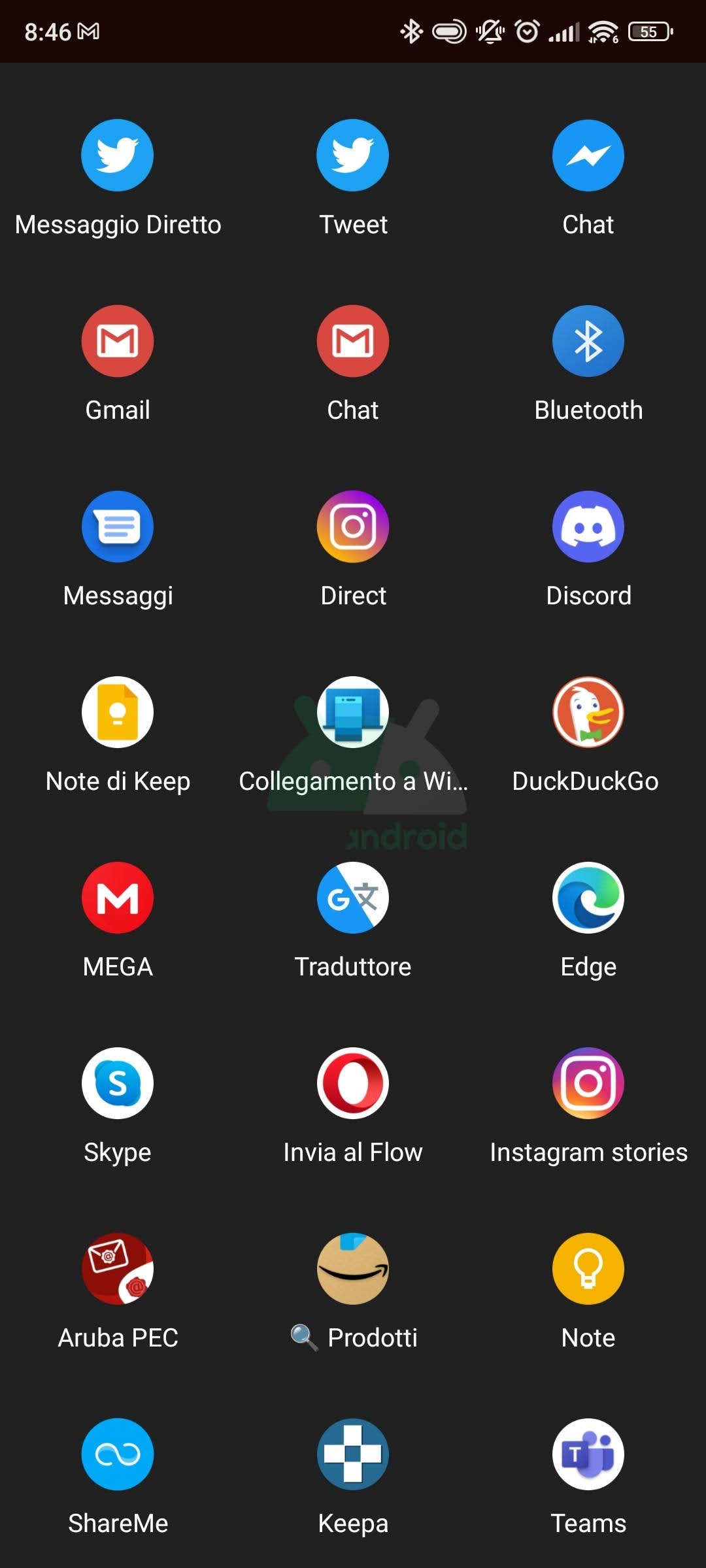Share to Discord

click(x=588, y=527)
